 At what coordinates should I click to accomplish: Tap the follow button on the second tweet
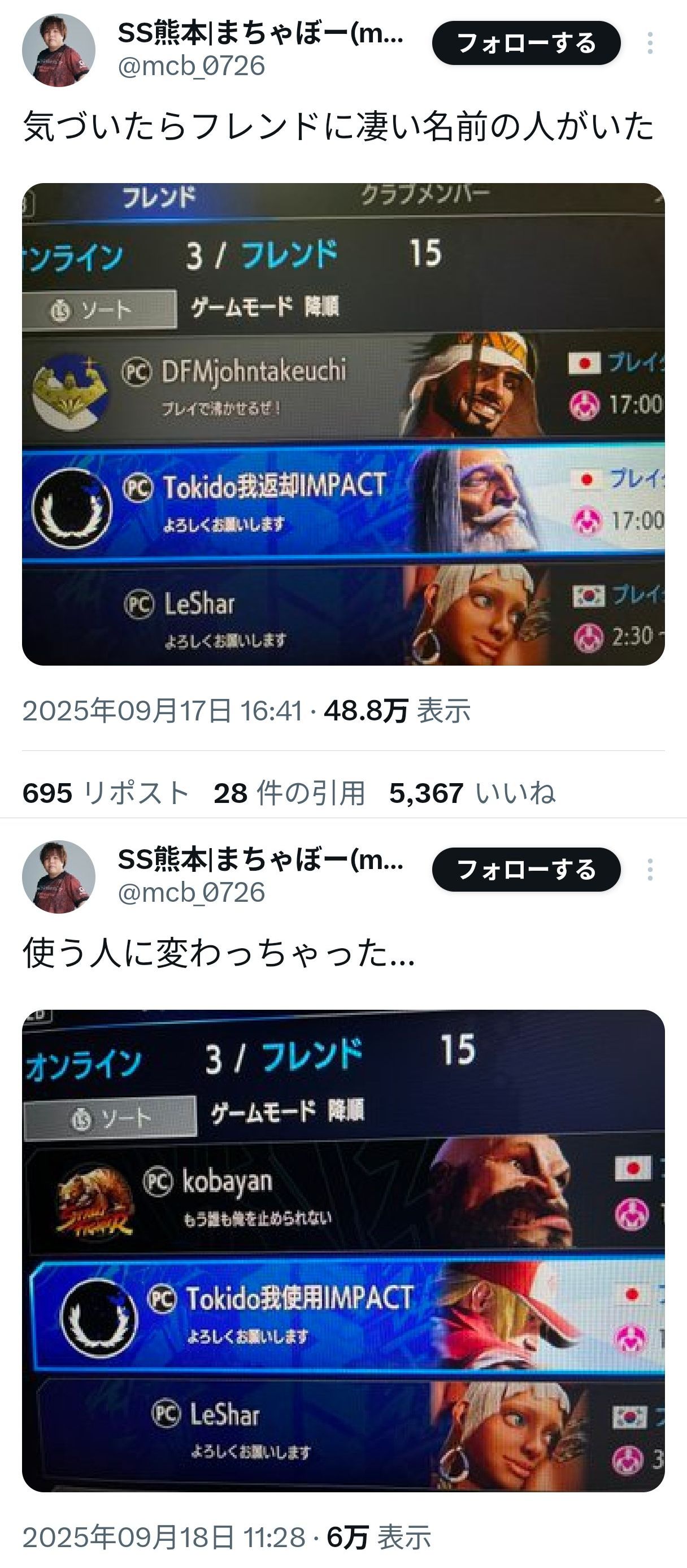[527, 870]
